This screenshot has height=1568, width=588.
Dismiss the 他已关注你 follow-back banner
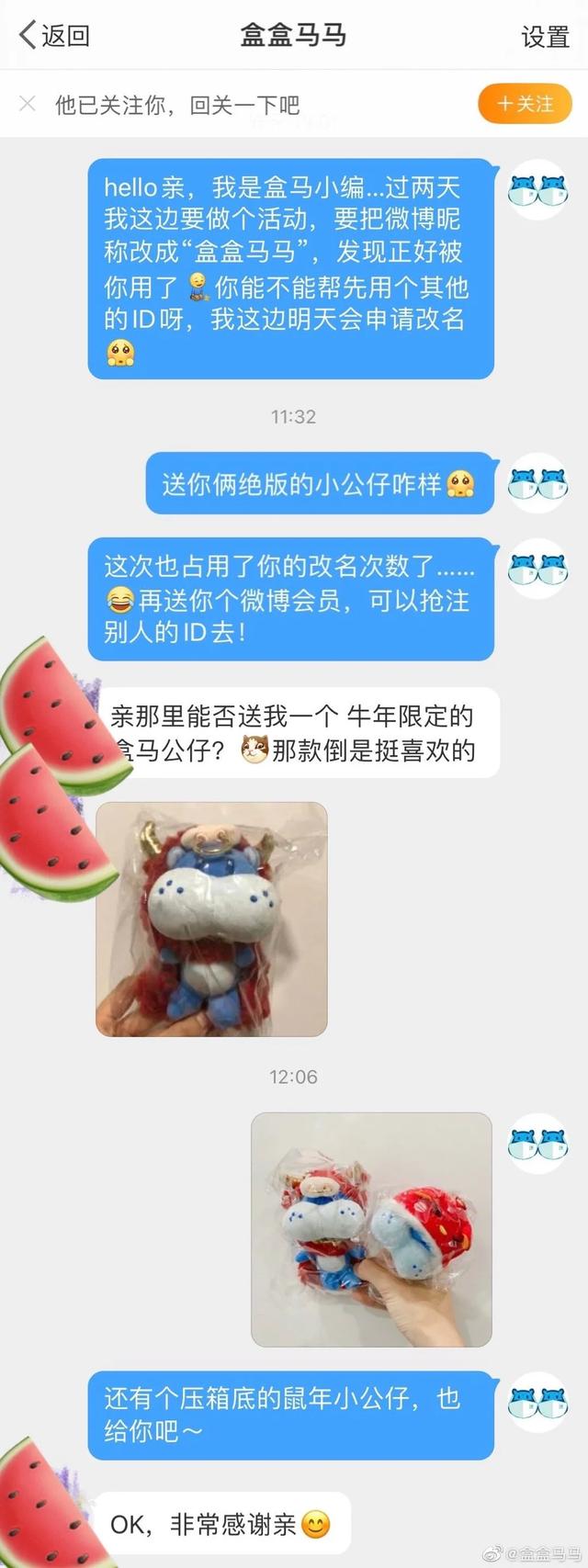tap(28, 104)
